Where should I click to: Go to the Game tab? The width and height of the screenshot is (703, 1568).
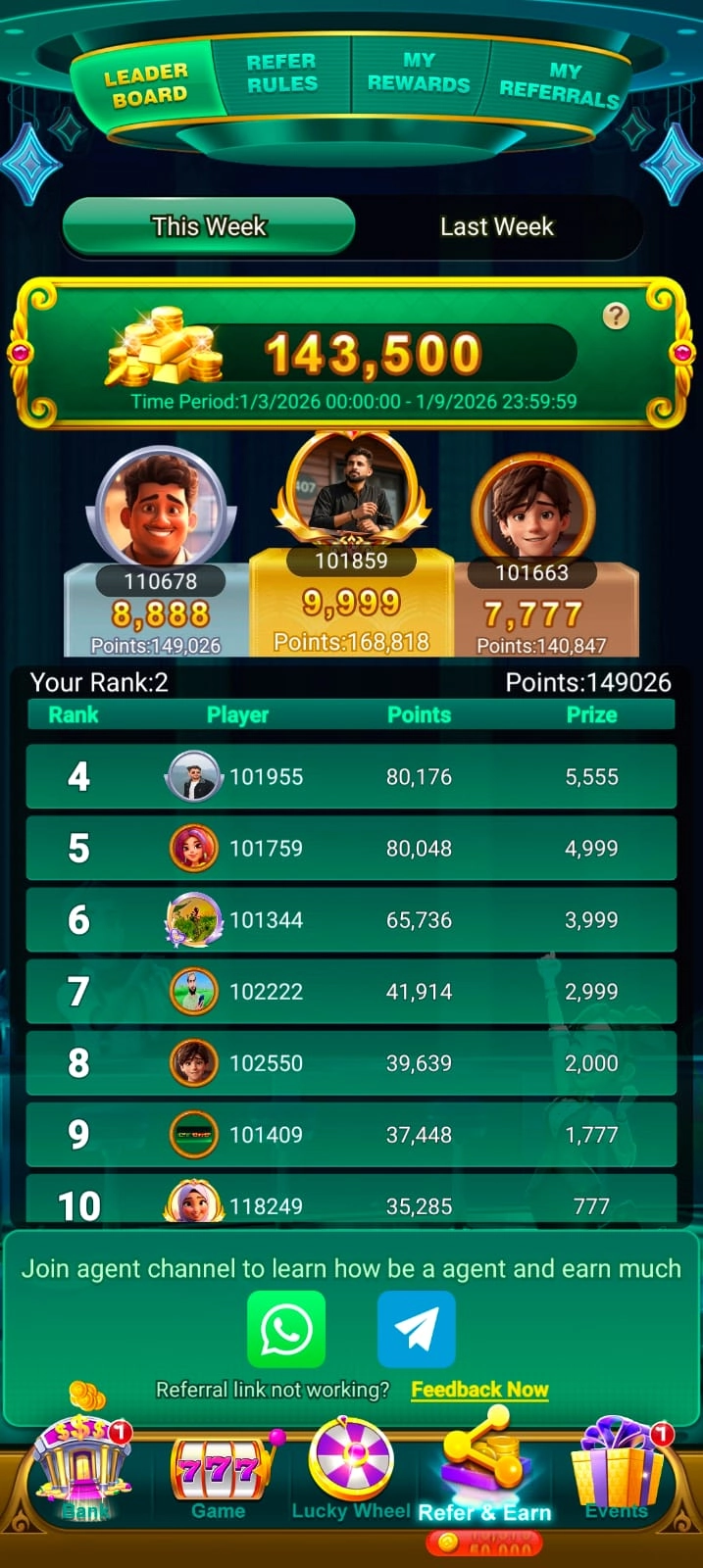[x=220, y=1475]
